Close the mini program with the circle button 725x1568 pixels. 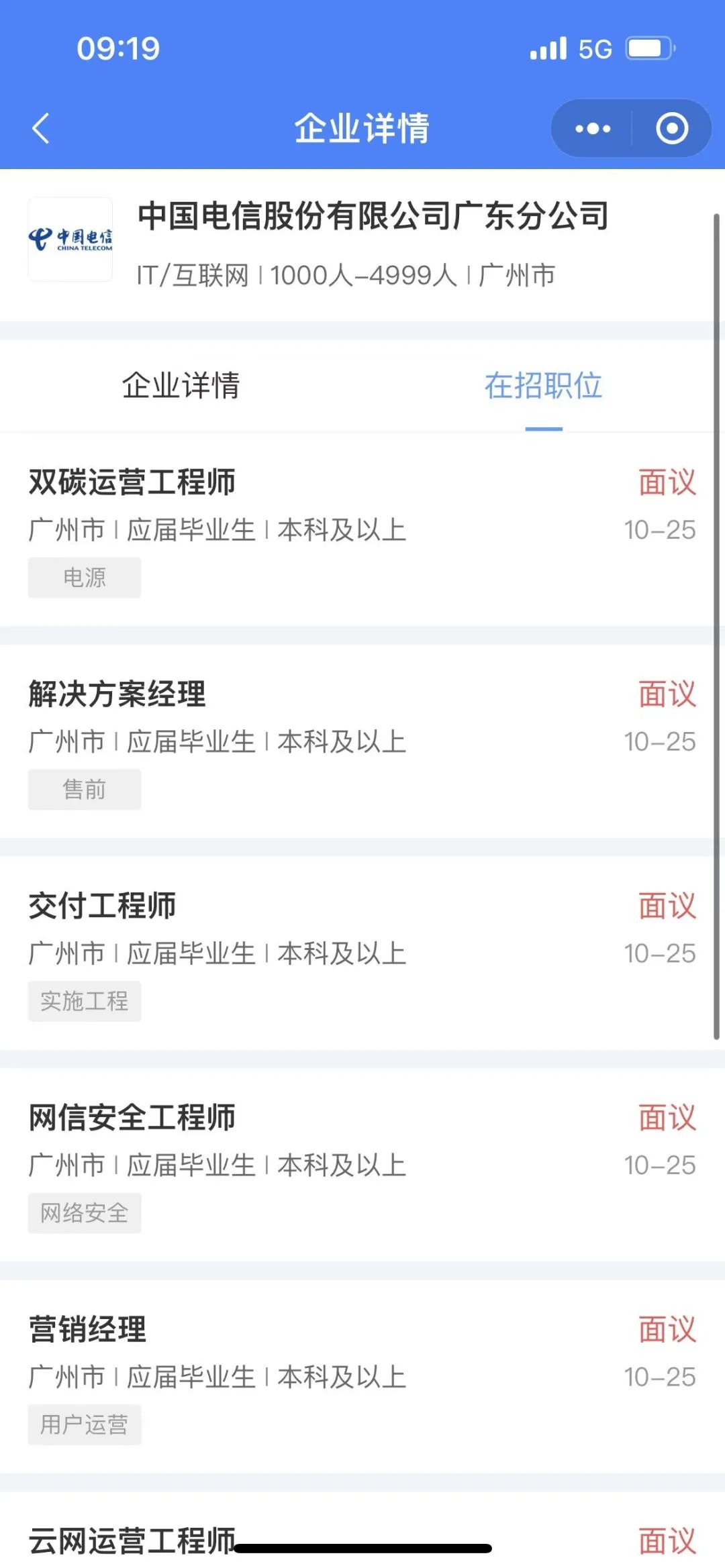(x=672, y=128)
